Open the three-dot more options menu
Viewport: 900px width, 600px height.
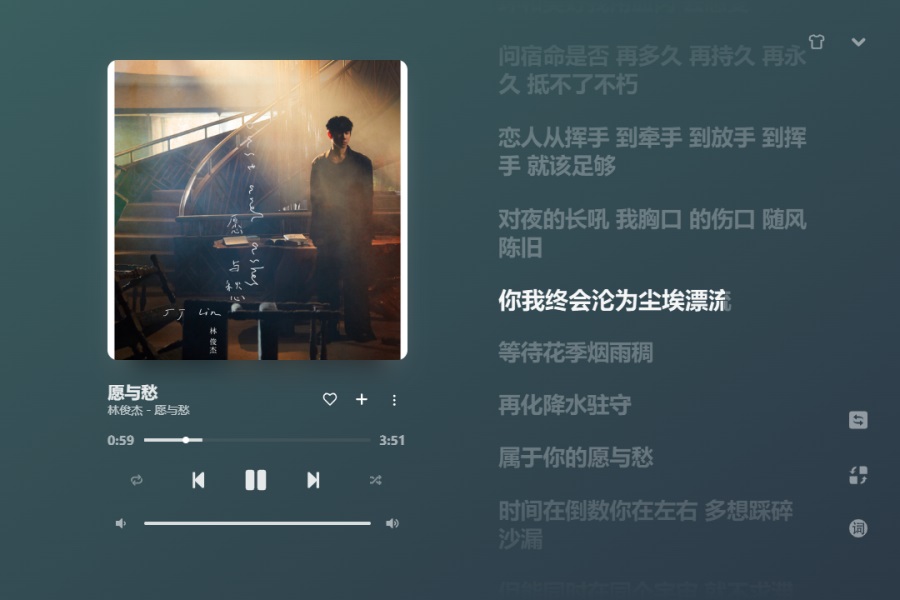(x=394, y=400)
